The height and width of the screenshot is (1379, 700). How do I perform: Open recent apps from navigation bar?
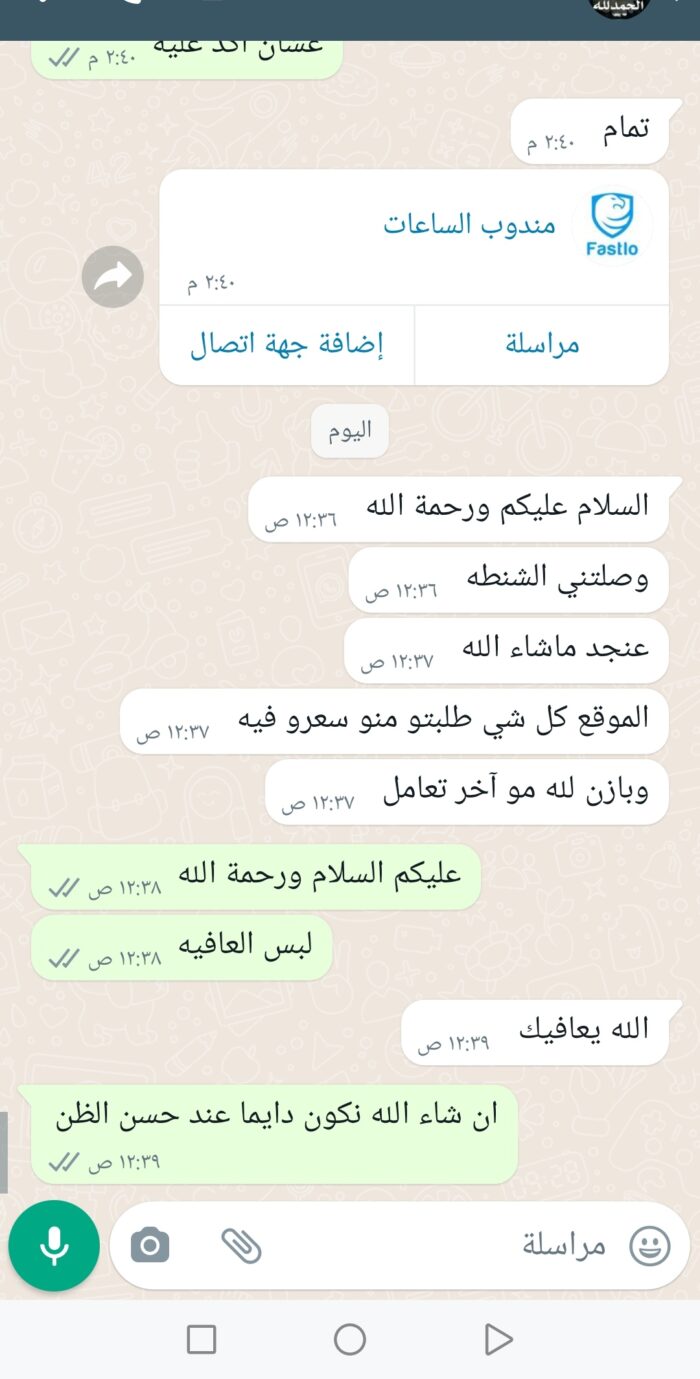tap(202, 1339)
